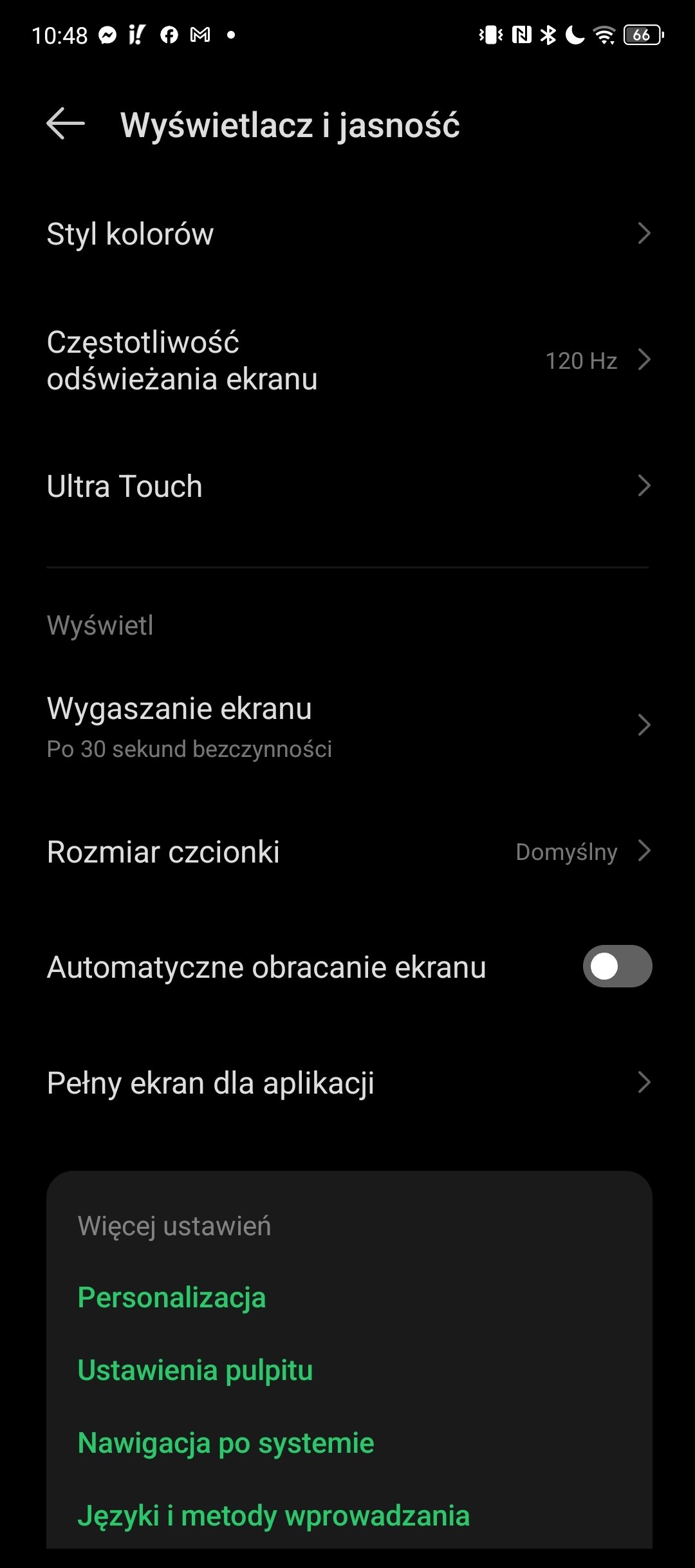Enable Automatyczne obracanie ekranu switch

[617, 966]
